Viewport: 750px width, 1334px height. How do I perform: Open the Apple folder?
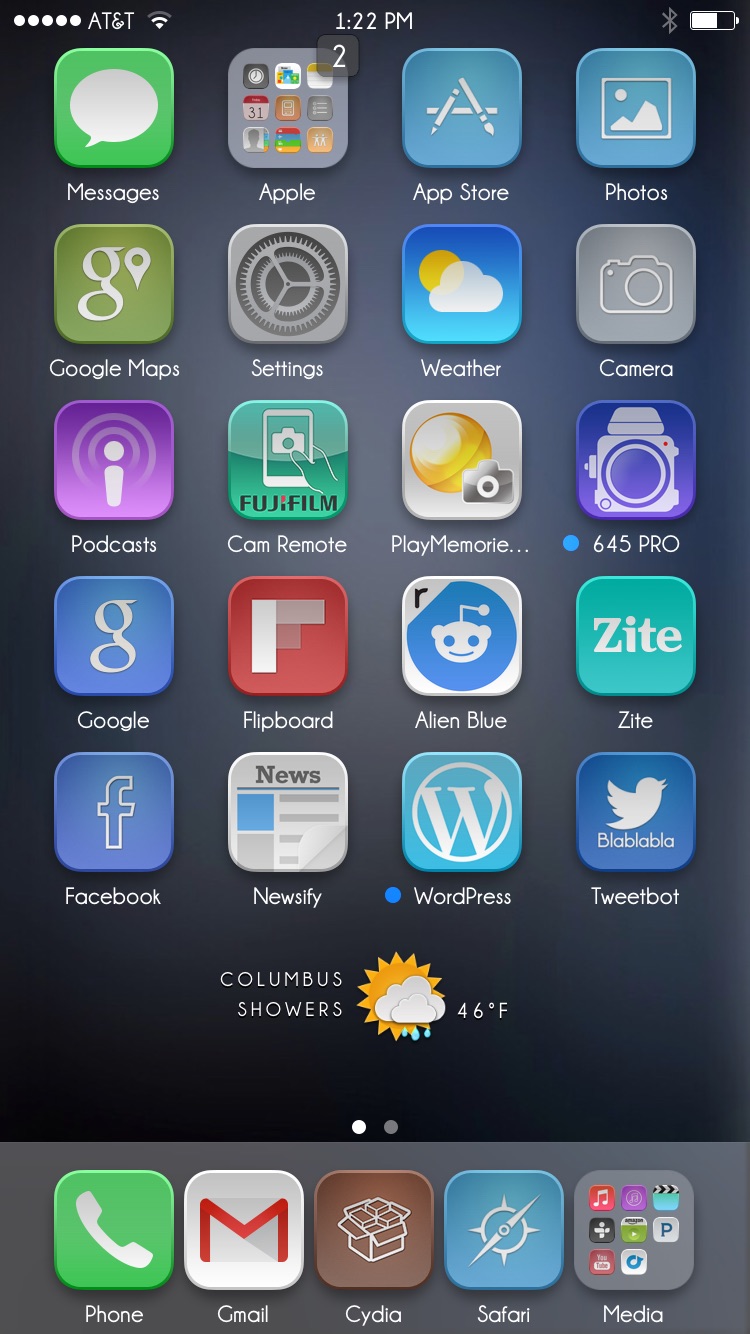(288, 108)
